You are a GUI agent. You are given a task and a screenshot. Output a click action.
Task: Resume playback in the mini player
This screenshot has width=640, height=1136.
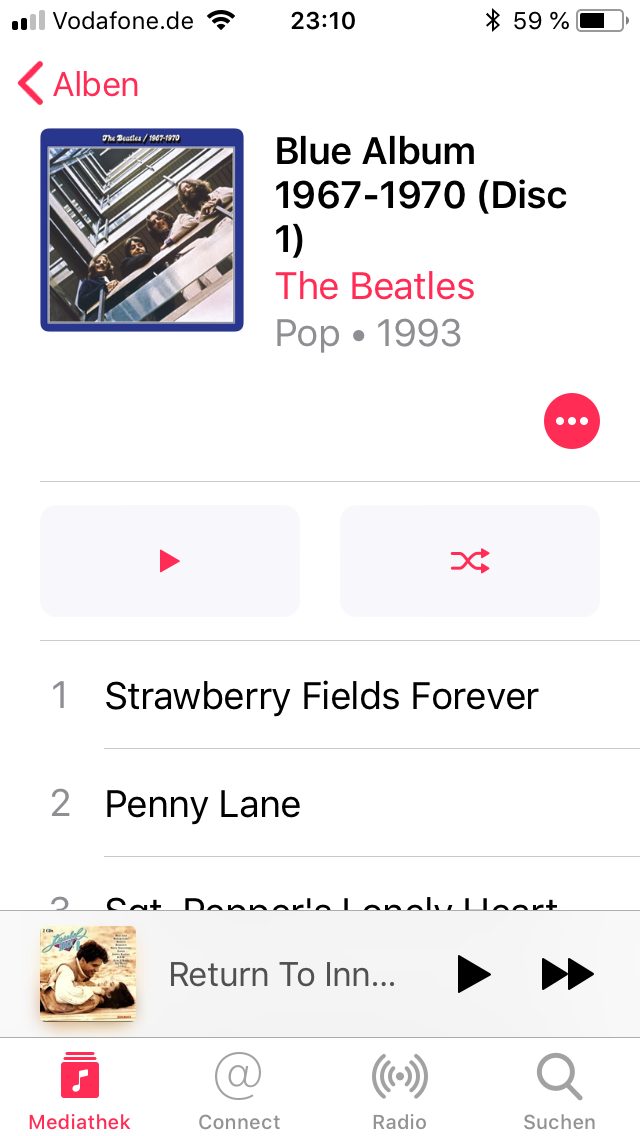click(x=475, y=974)
